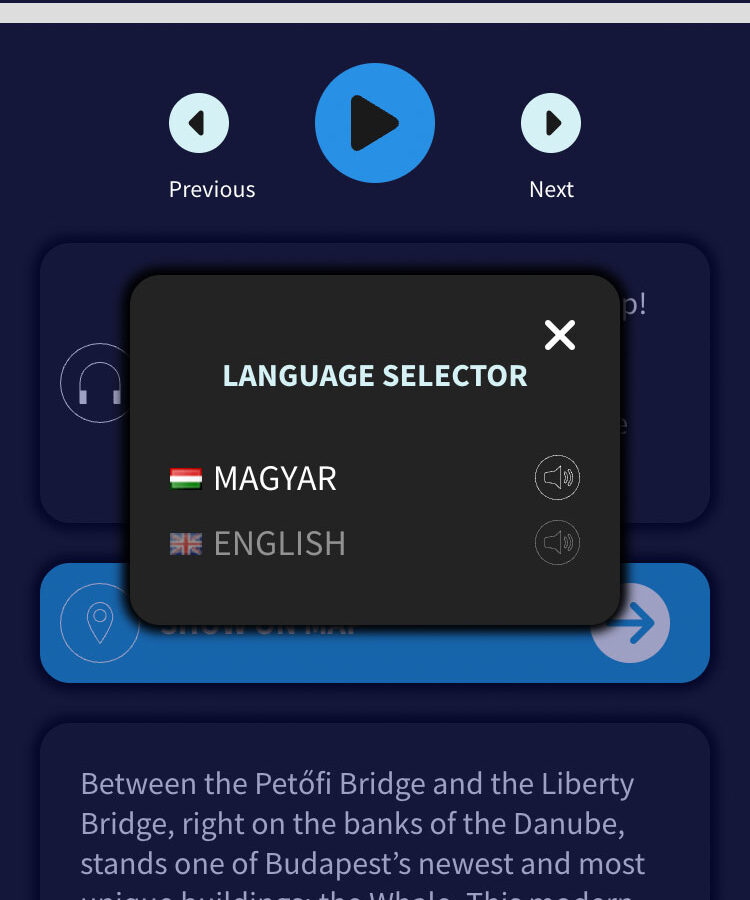
Task: Skip to the next audio stop
Action: point(551,123)
